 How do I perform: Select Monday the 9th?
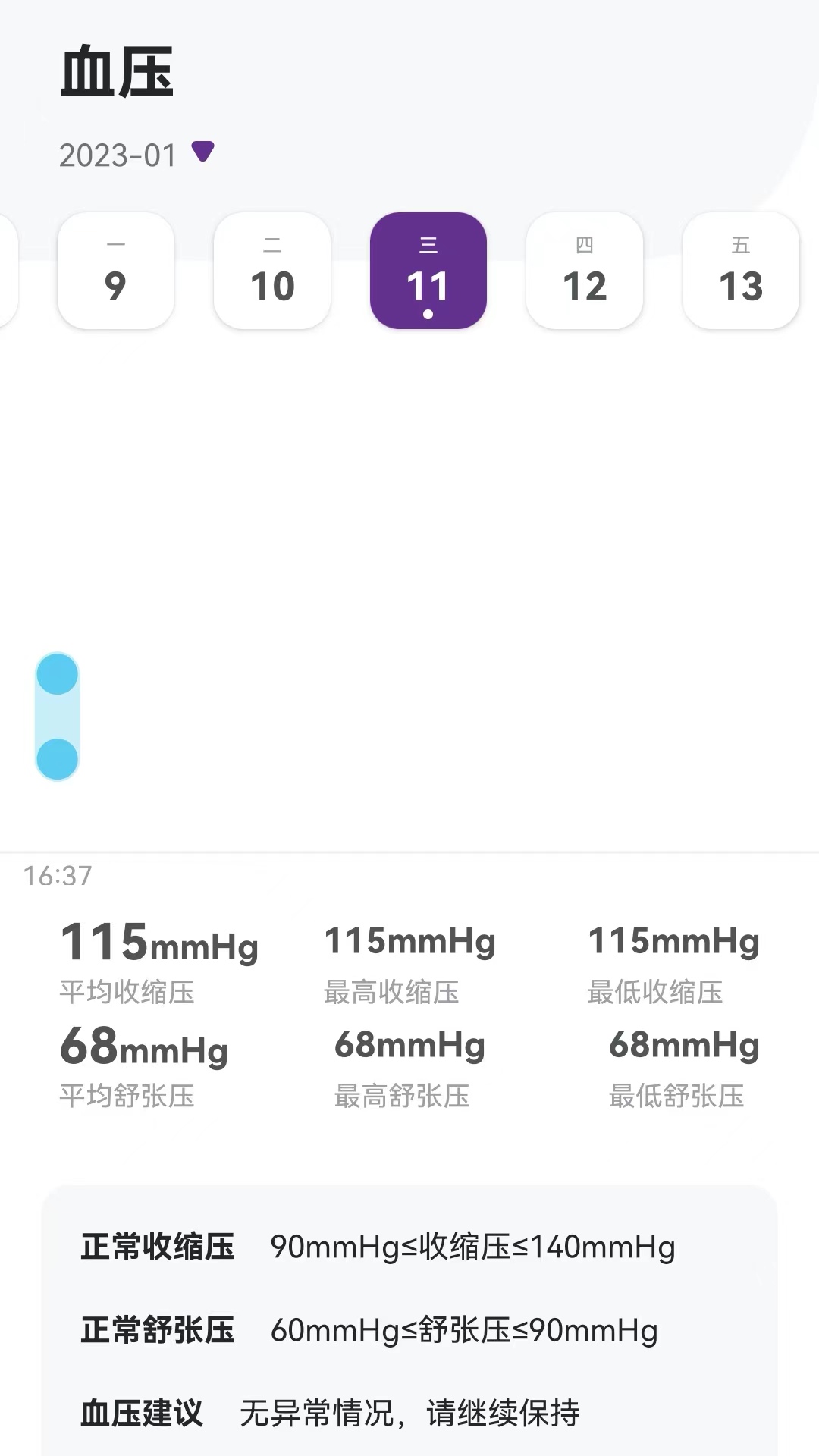pyautogui.click(x=116, y=271)
